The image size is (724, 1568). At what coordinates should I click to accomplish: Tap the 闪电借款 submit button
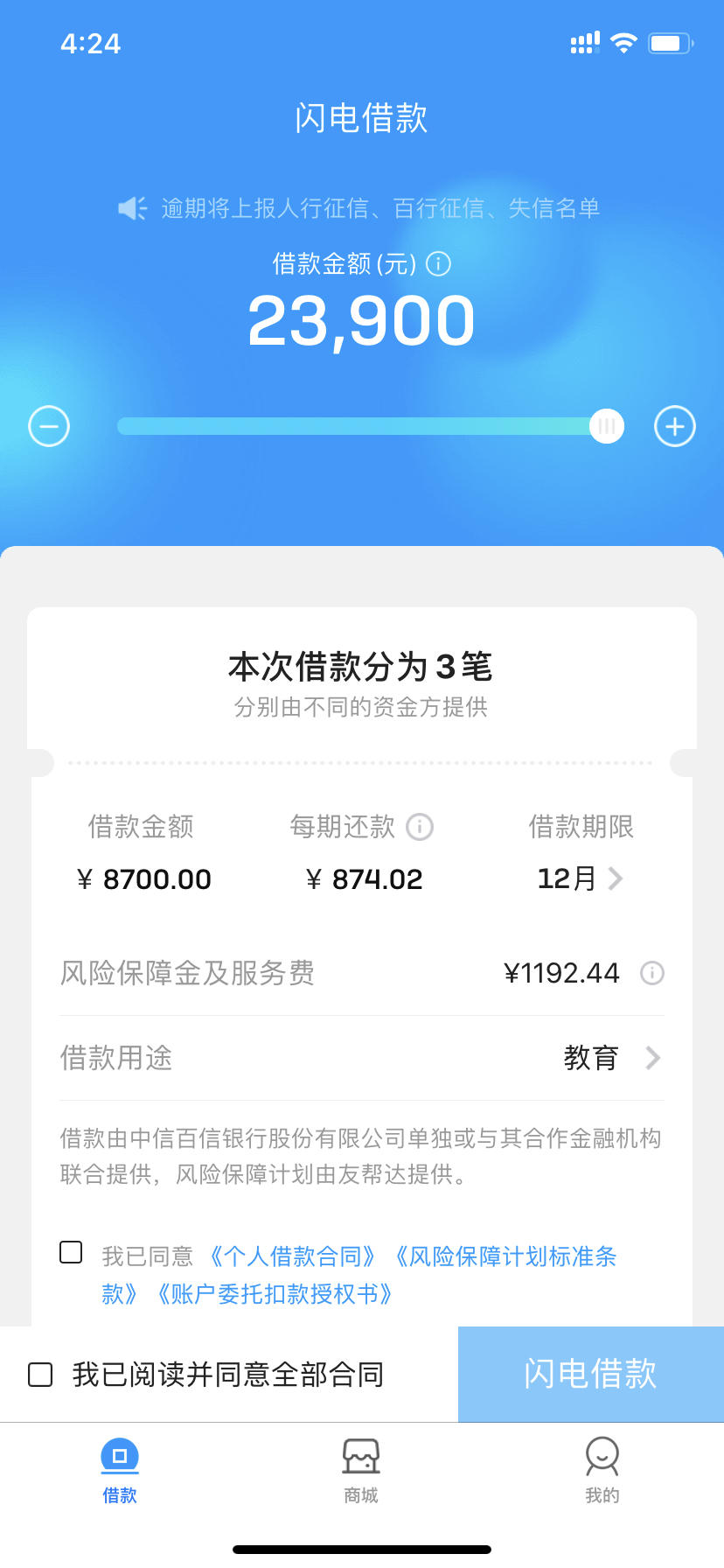pyautogui.click(x=591, y=1374)
